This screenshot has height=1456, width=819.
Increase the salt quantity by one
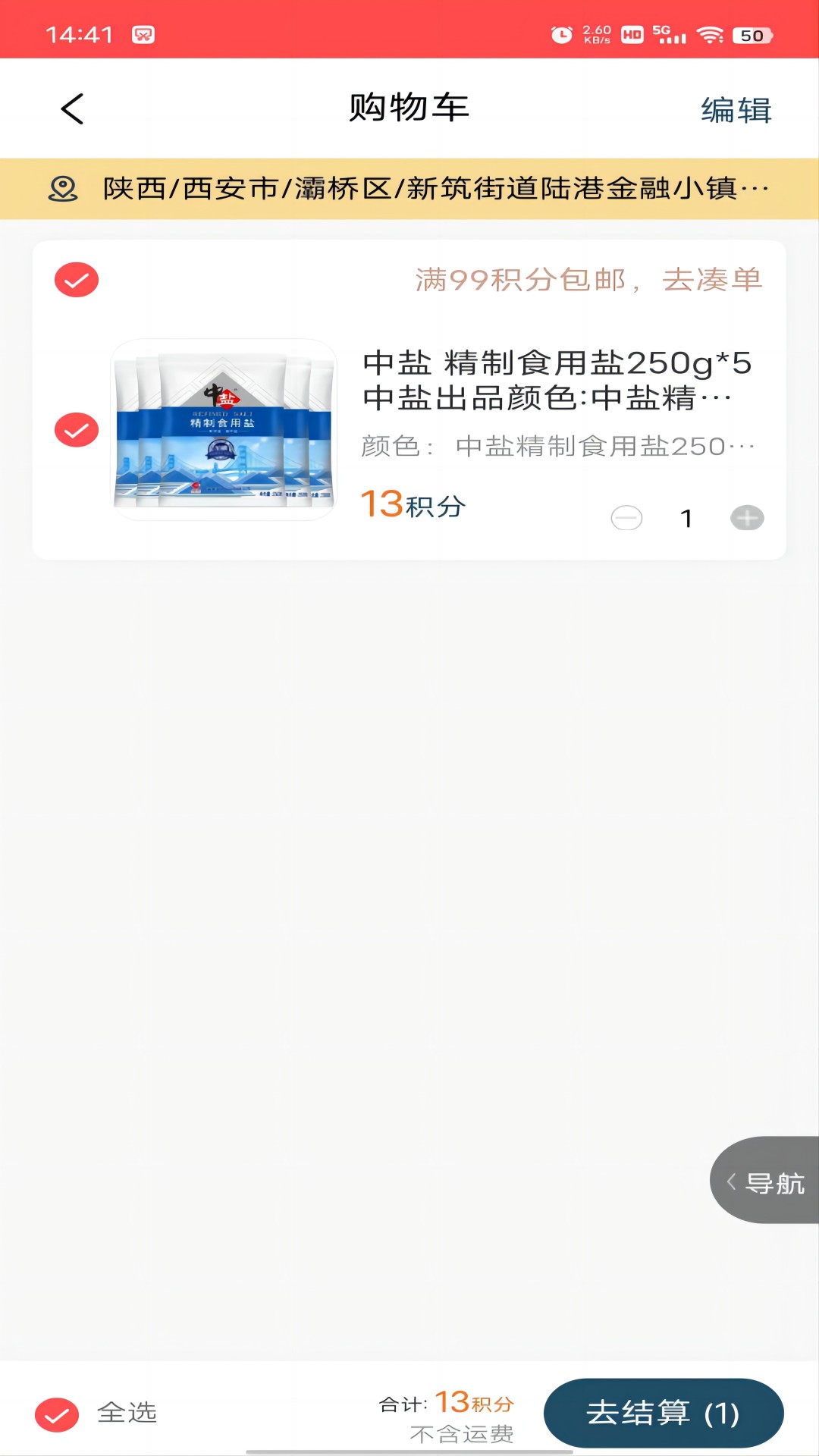(x=747, y=518)
